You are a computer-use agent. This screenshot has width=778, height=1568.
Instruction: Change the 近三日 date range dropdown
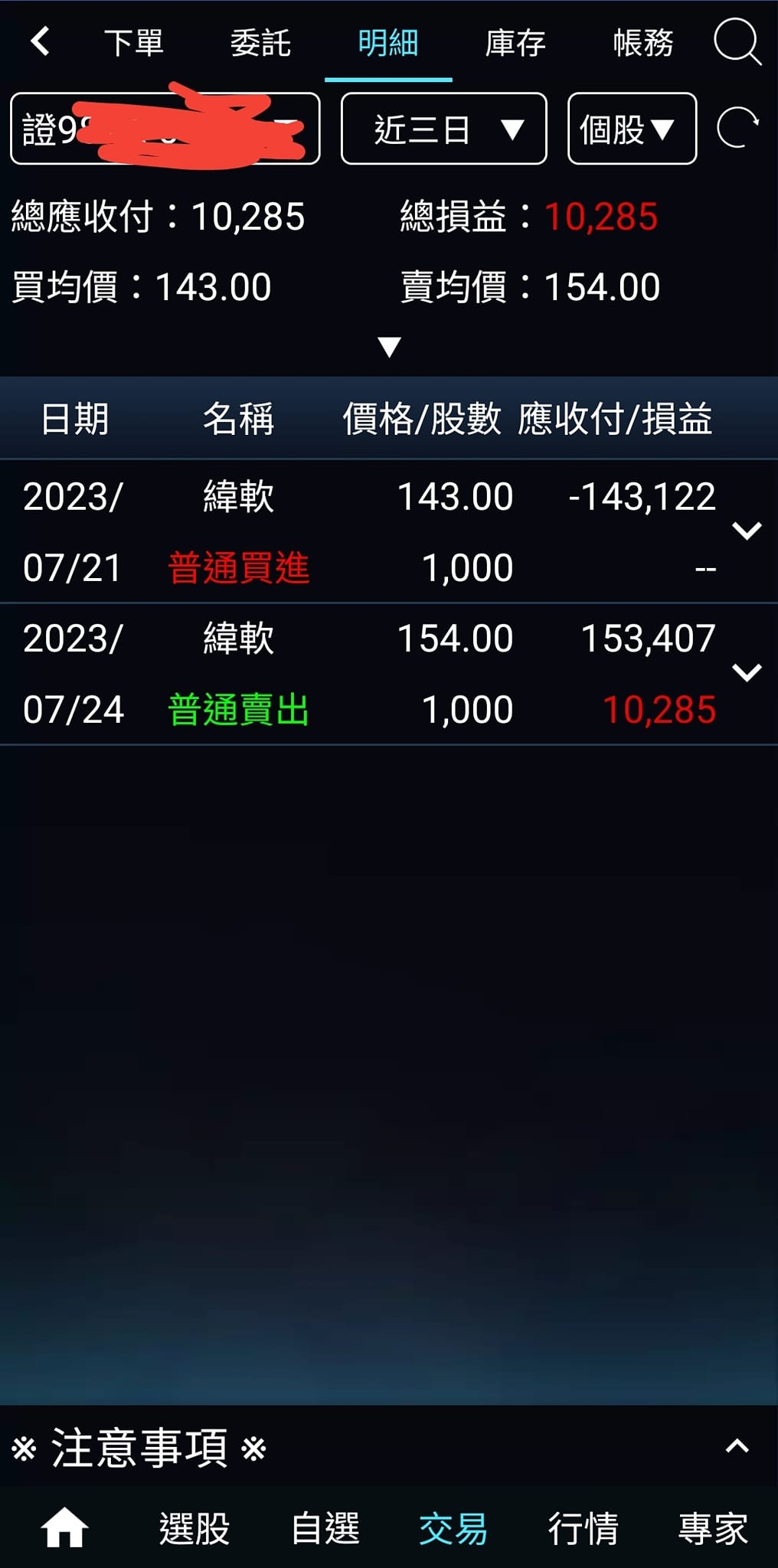click(x=444, y=129)
